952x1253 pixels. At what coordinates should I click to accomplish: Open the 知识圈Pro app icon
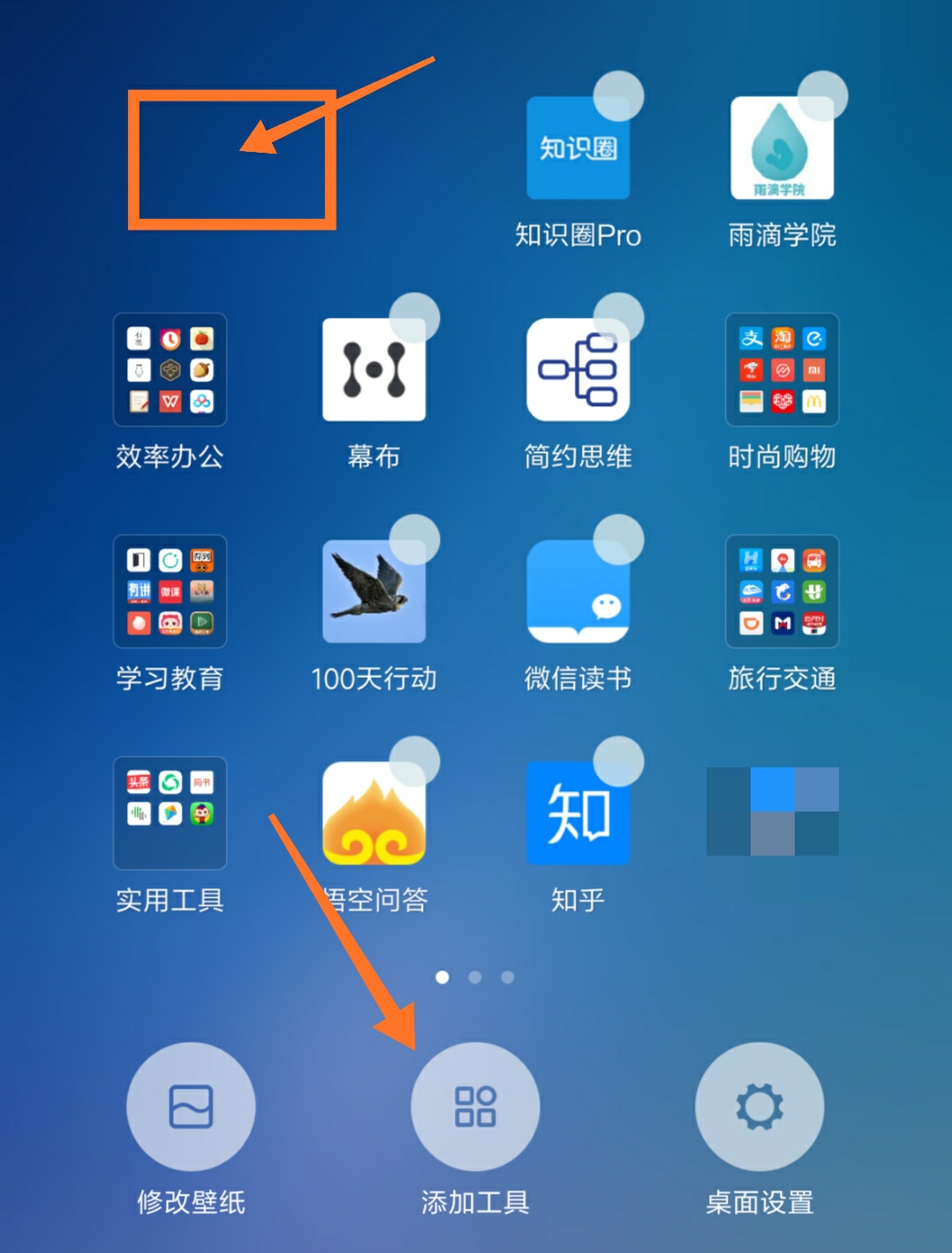click(x=578, y=148)
